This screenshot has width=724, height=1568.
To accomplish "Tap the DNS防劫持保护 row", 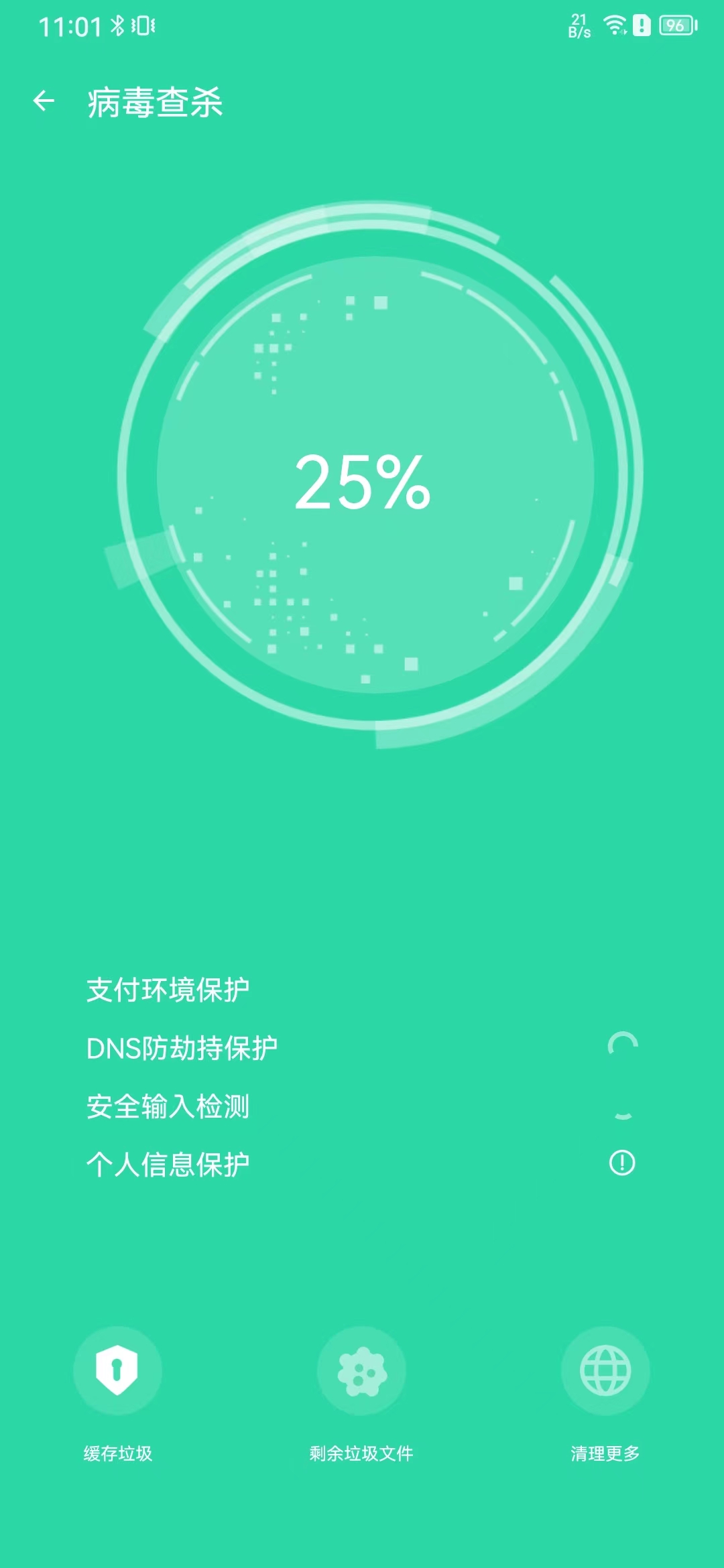I will (x=182, y=1046).
